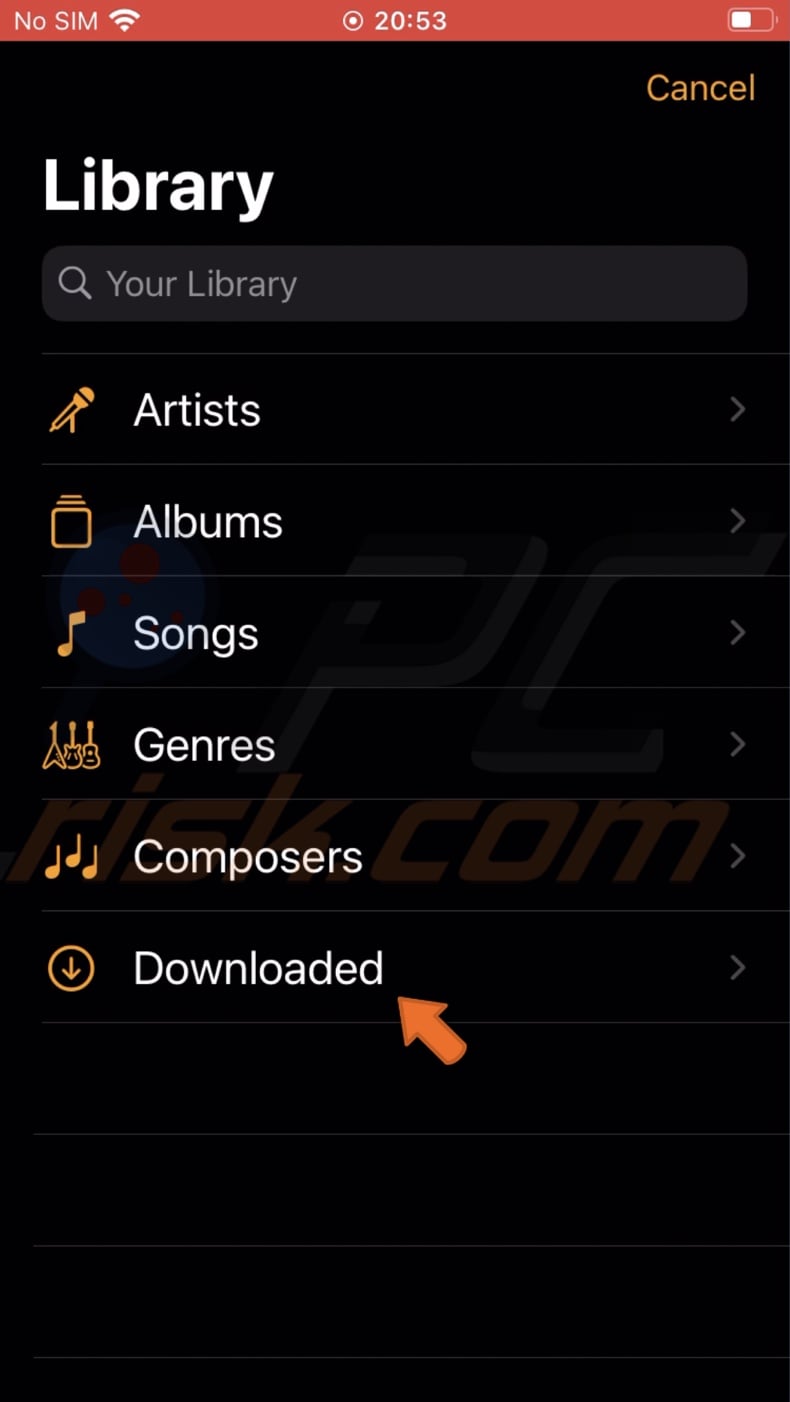This screenshot has height=1402, width=790.
Task: Tap the Cancel button
Action: point(700,88)
